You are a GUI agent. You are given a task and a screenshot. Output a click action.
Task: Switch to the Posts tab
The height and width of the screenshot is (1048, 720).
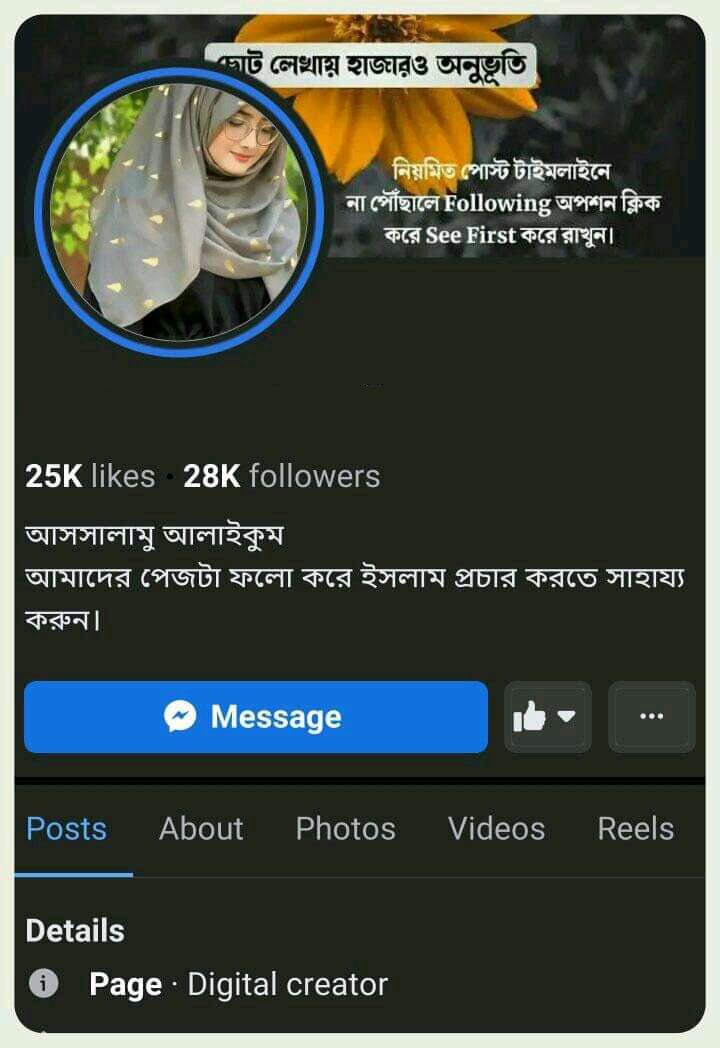pos(66,829)
